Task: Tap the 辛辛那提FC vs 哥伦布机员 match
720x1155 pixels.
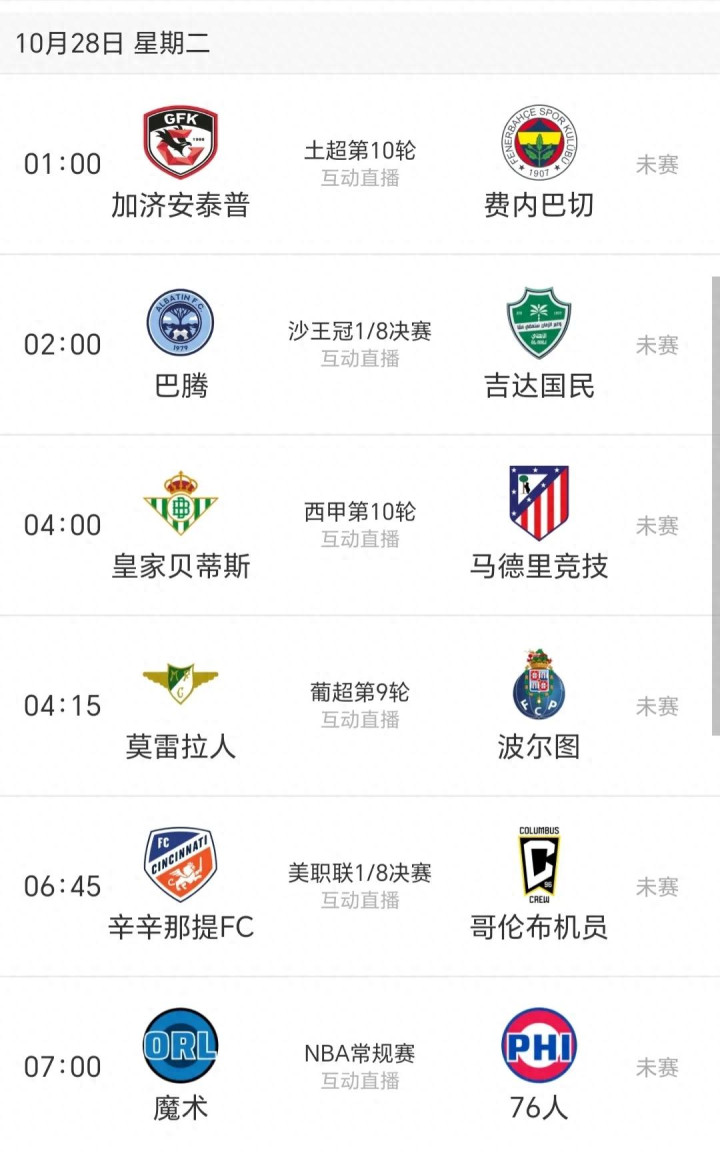Action: (x=360, y=886)
